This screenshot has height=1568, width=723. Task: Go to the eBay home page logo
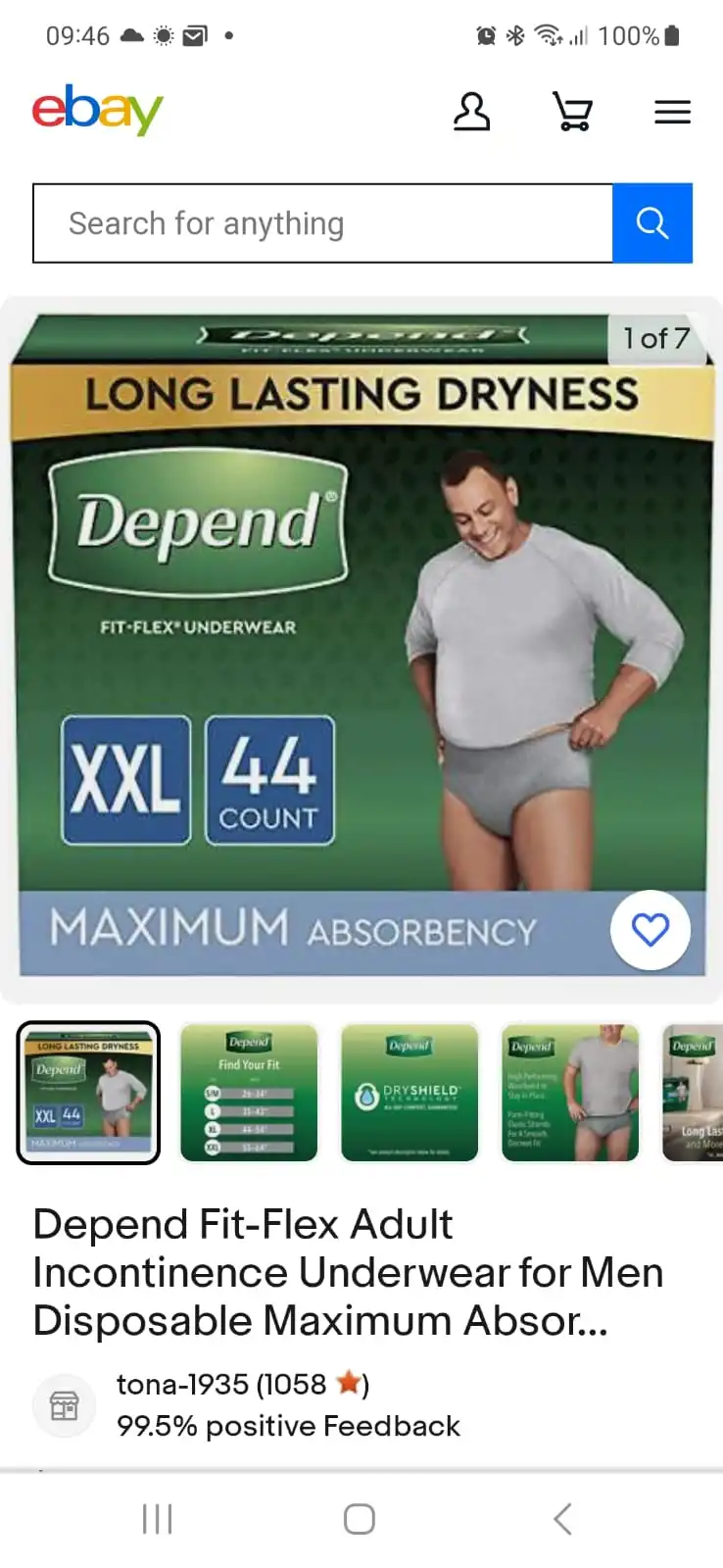(x=97, y=111)
